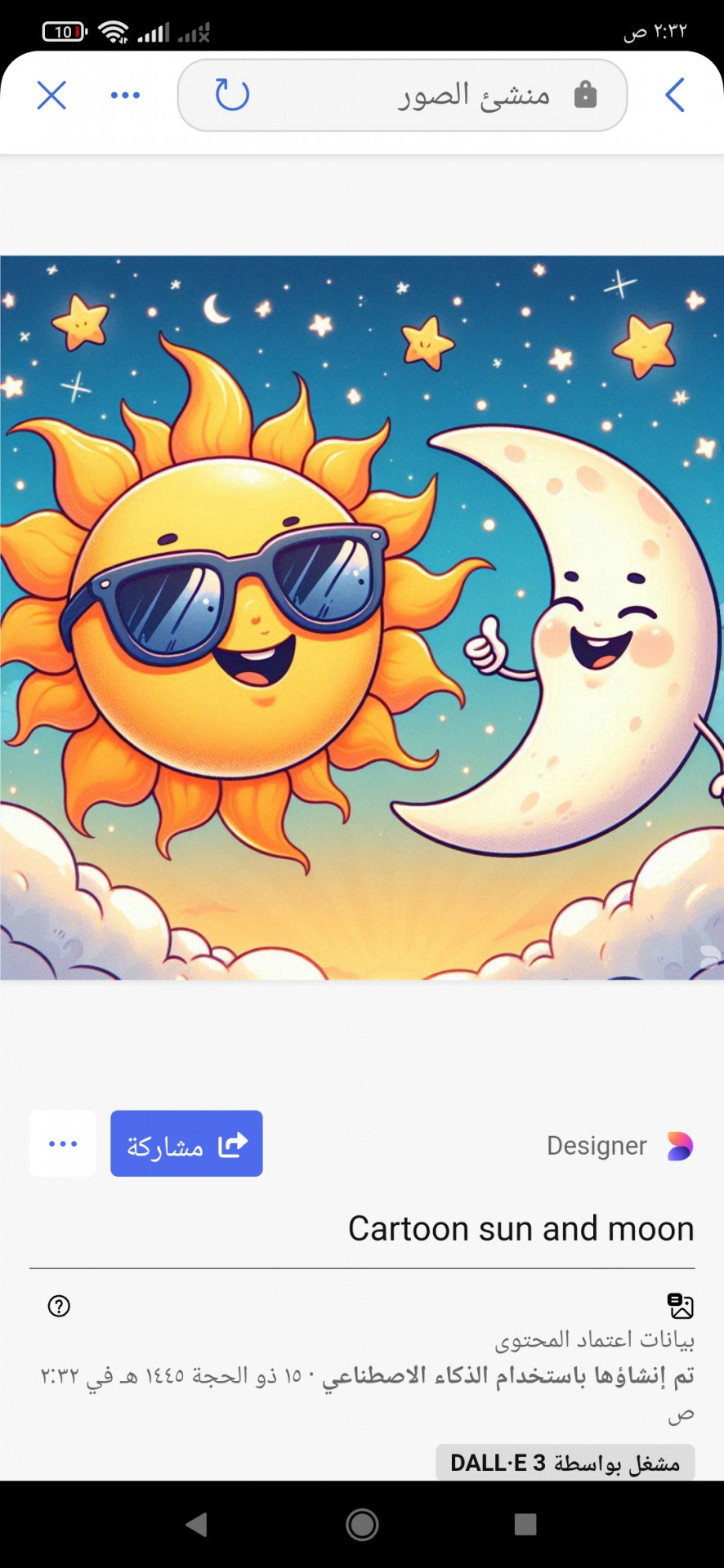The width and height of the screenshot is (724, 1568).
Task: Go to the home screen
Action: coord(362,1524)
